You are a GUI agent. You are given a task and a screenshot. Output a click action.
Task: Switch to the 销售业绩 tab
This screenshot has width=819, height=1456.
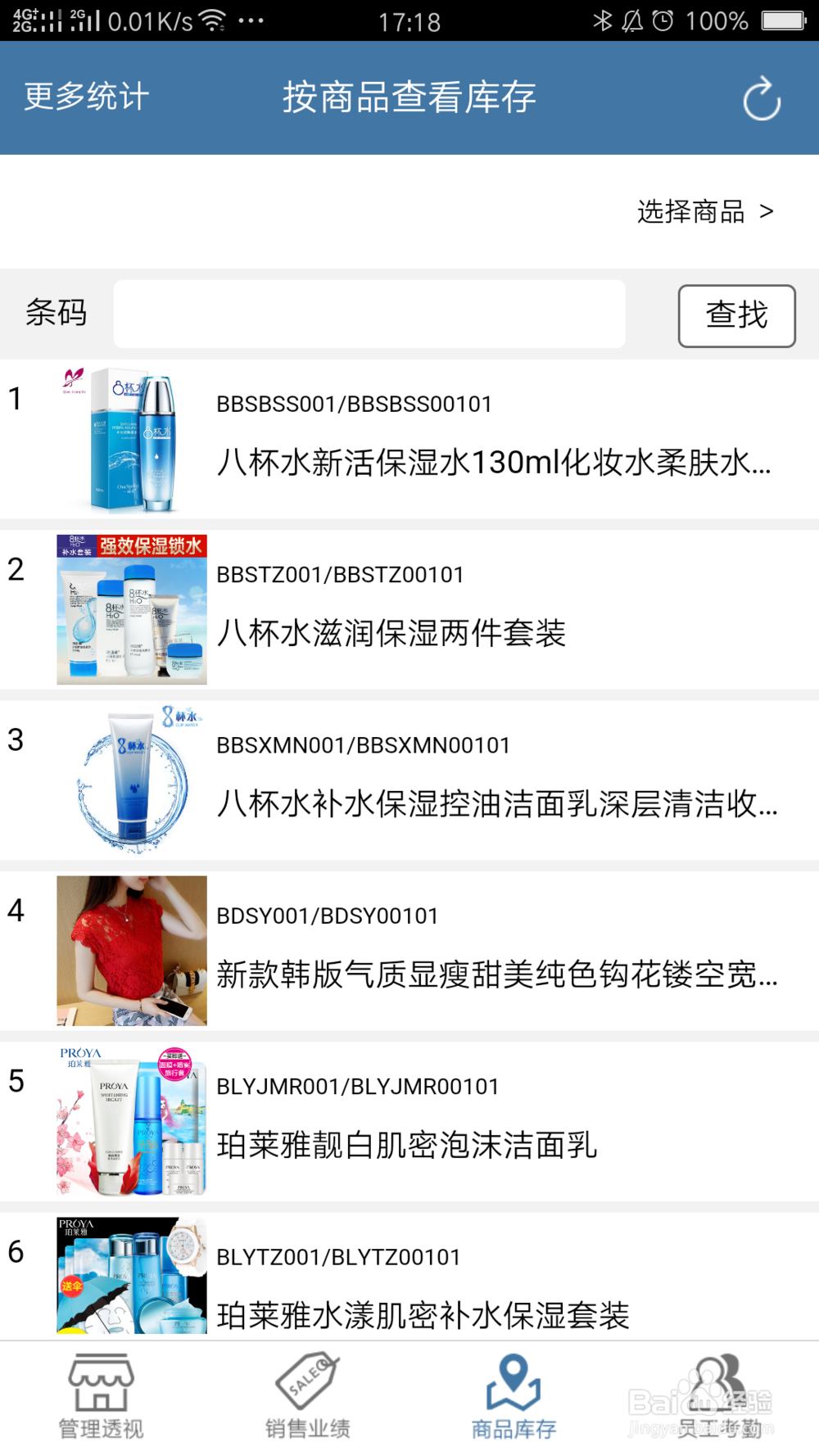pos(307,1399)
